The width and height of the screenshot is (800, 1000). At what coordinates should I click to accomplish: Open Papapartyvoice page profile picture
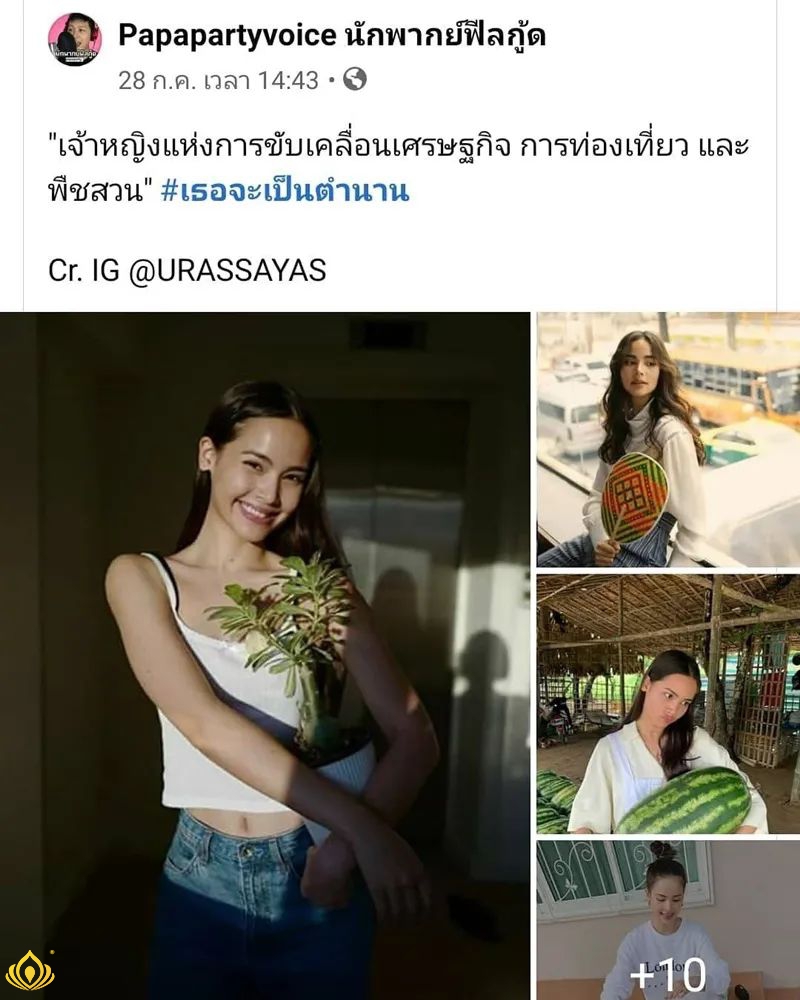[74, 40]
